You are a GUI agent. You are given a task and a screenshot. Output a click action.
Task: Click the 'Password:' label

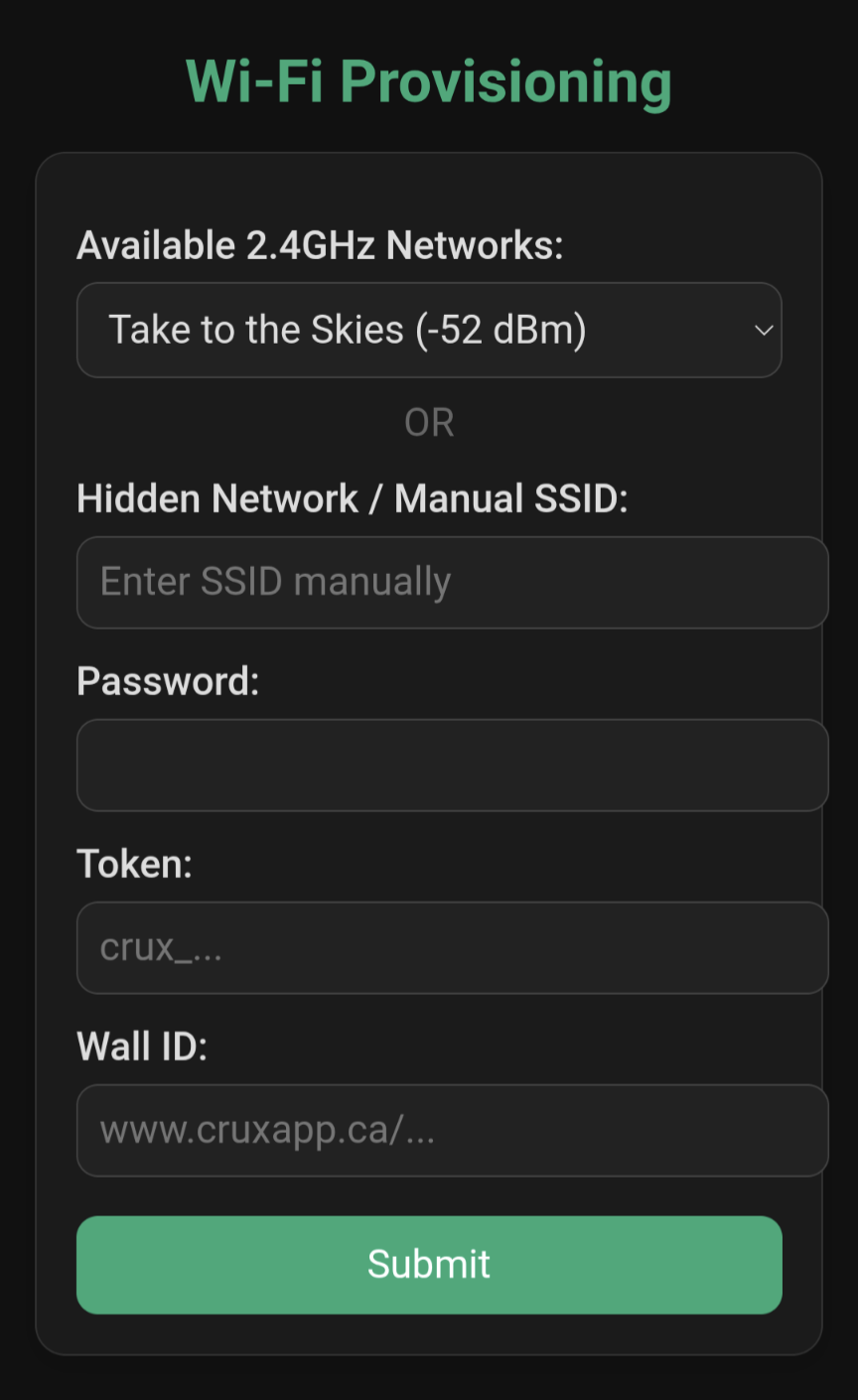click(x=167, y=681)
